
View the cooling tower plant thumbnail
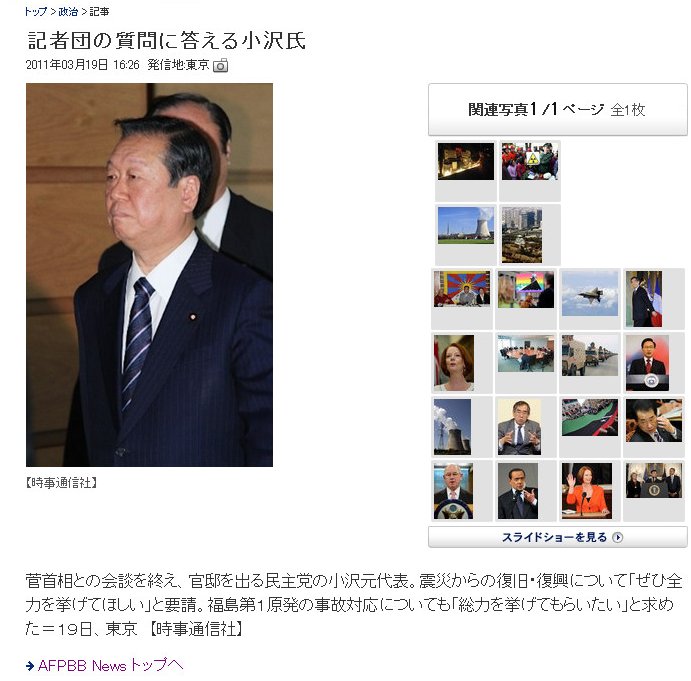pyautogui.click(x=465, y=225)
